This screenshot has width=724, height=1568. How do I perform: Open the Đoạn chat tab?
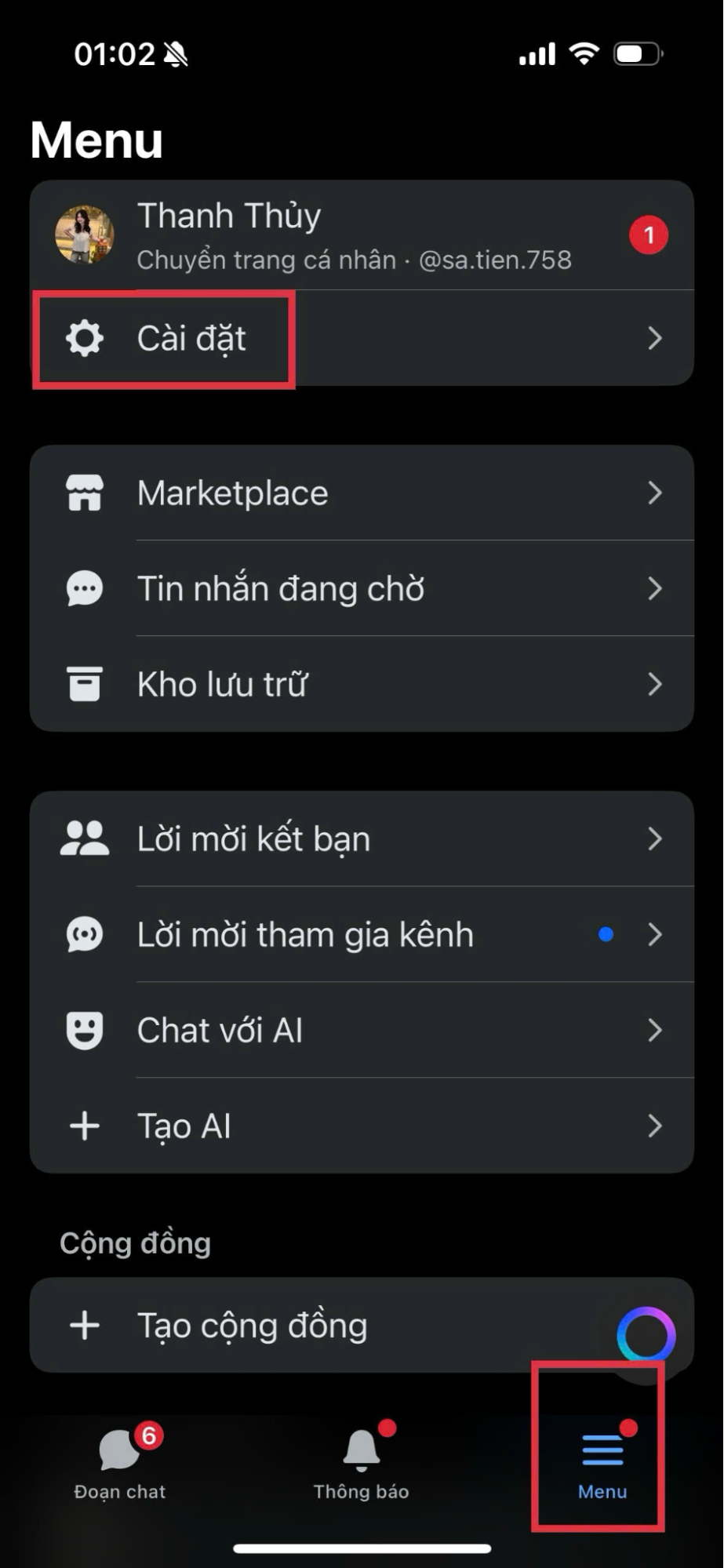(119, 1464)
